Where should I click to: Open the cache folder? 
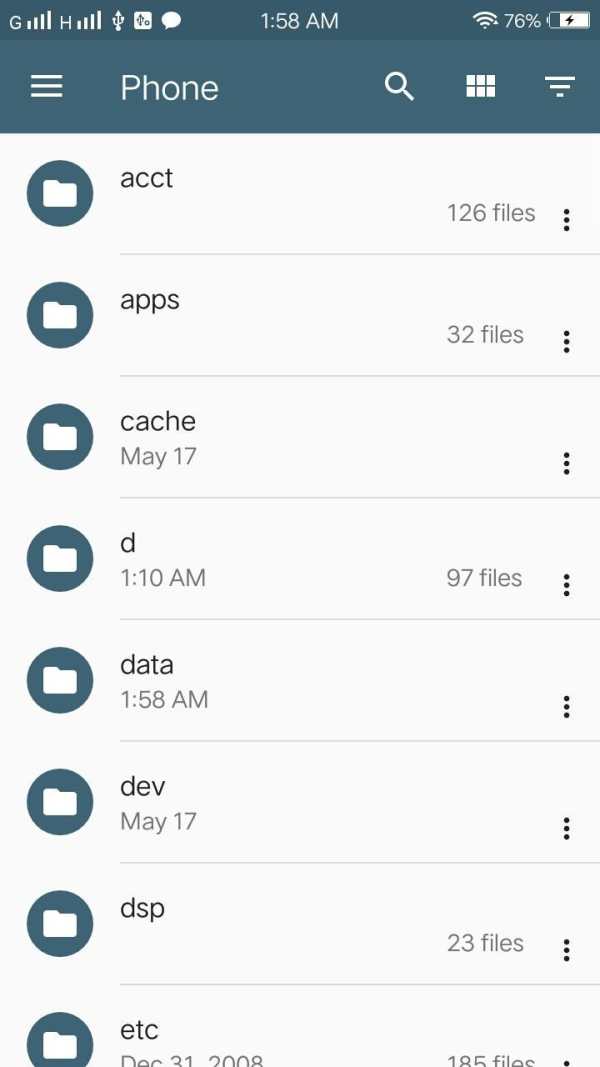coord(300,438)
